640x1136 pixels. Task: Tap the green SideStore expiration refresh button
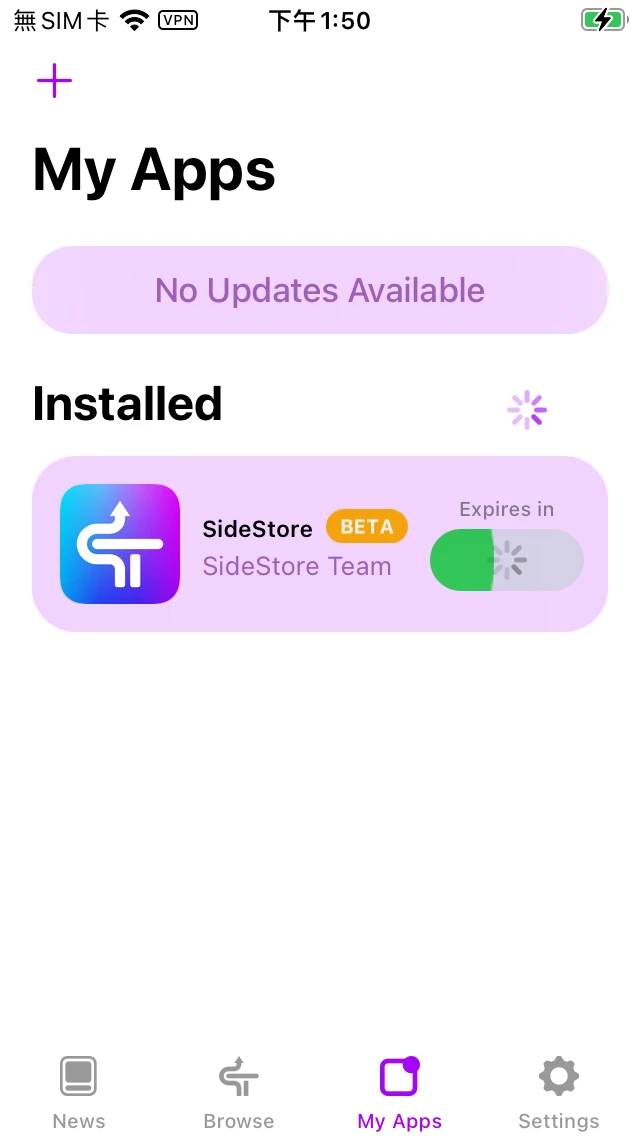click(x=506, y=560)
